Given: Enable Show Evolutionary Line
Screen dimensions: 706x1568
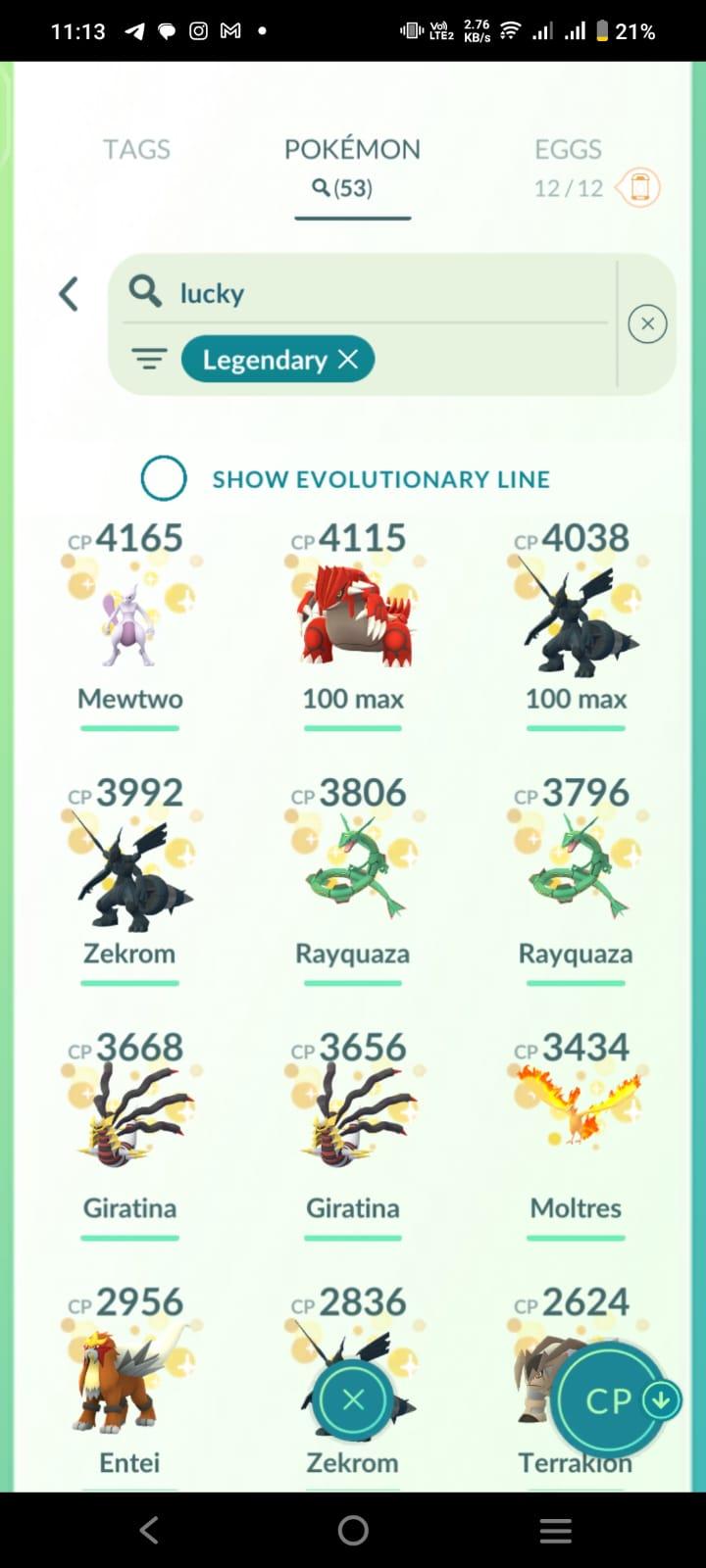Looking at the screenshot, I should pos(164,479).
